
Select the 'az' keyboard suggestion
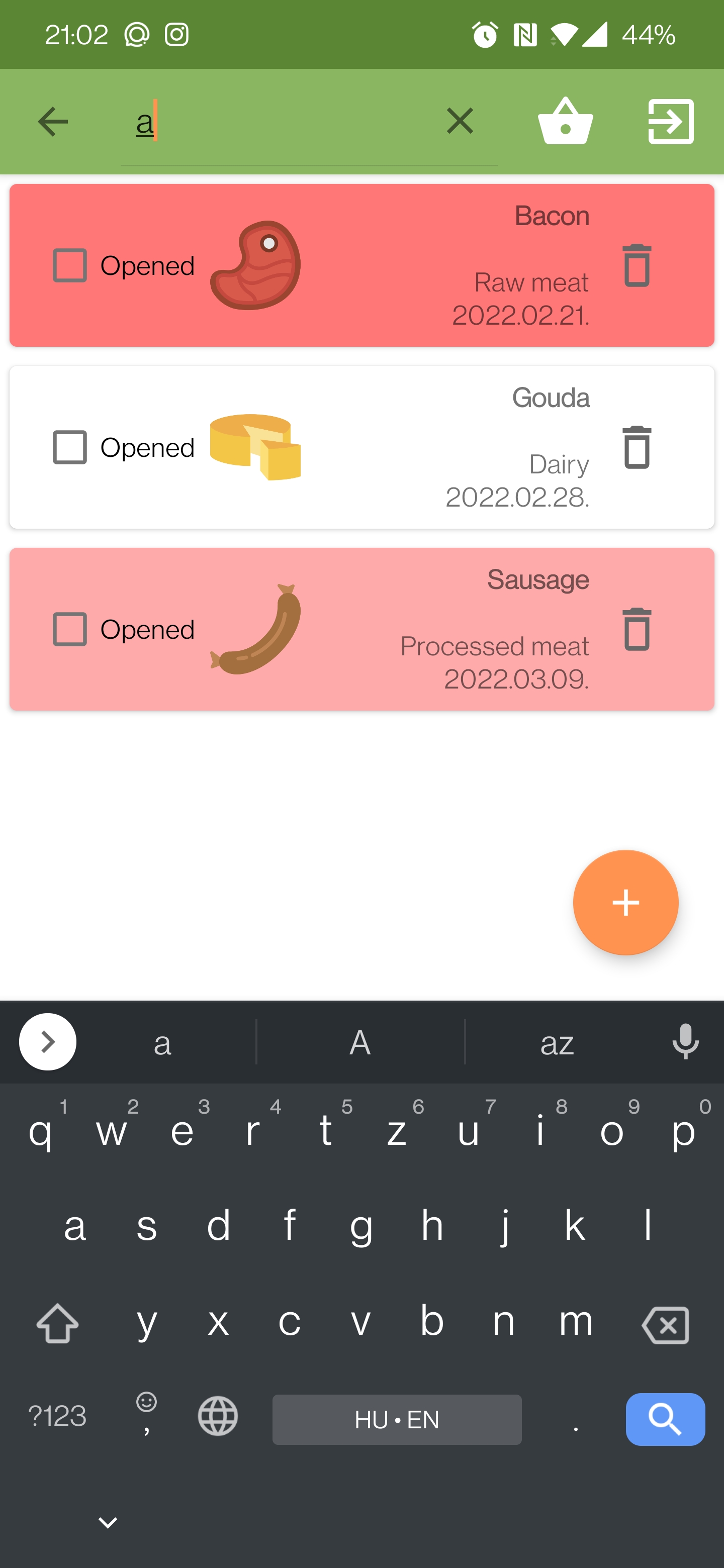557,1042
